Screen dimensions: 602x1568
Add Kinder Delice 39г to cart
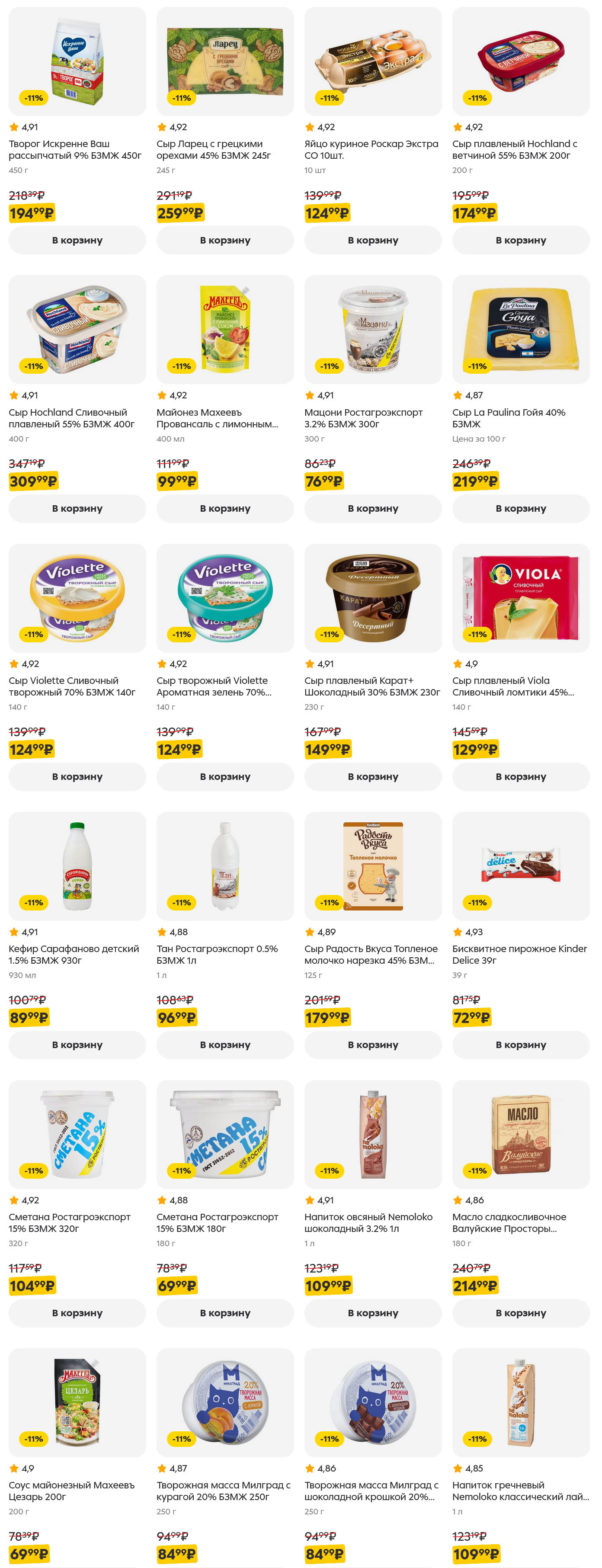coord(520,1045)
